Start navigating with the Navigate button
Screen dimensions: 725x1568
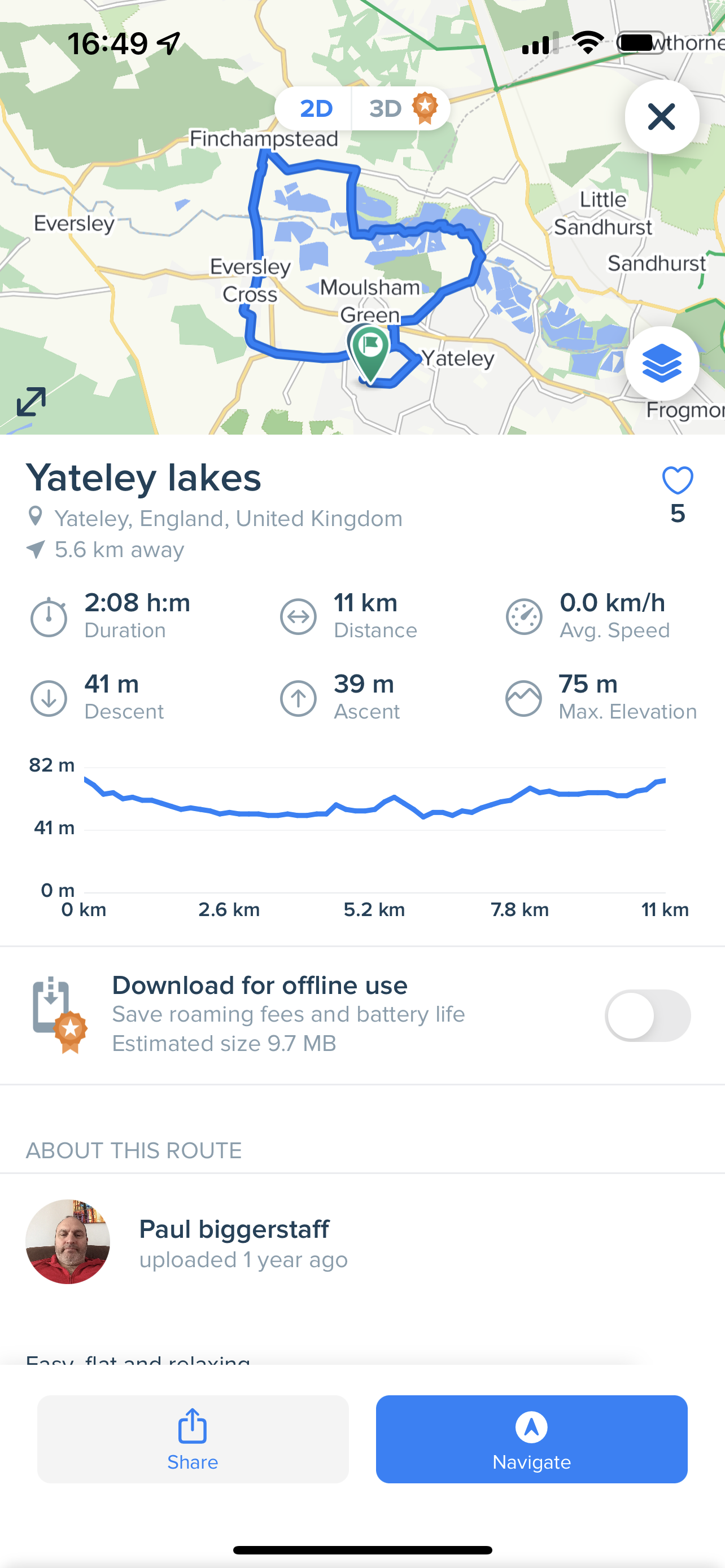531,1439
